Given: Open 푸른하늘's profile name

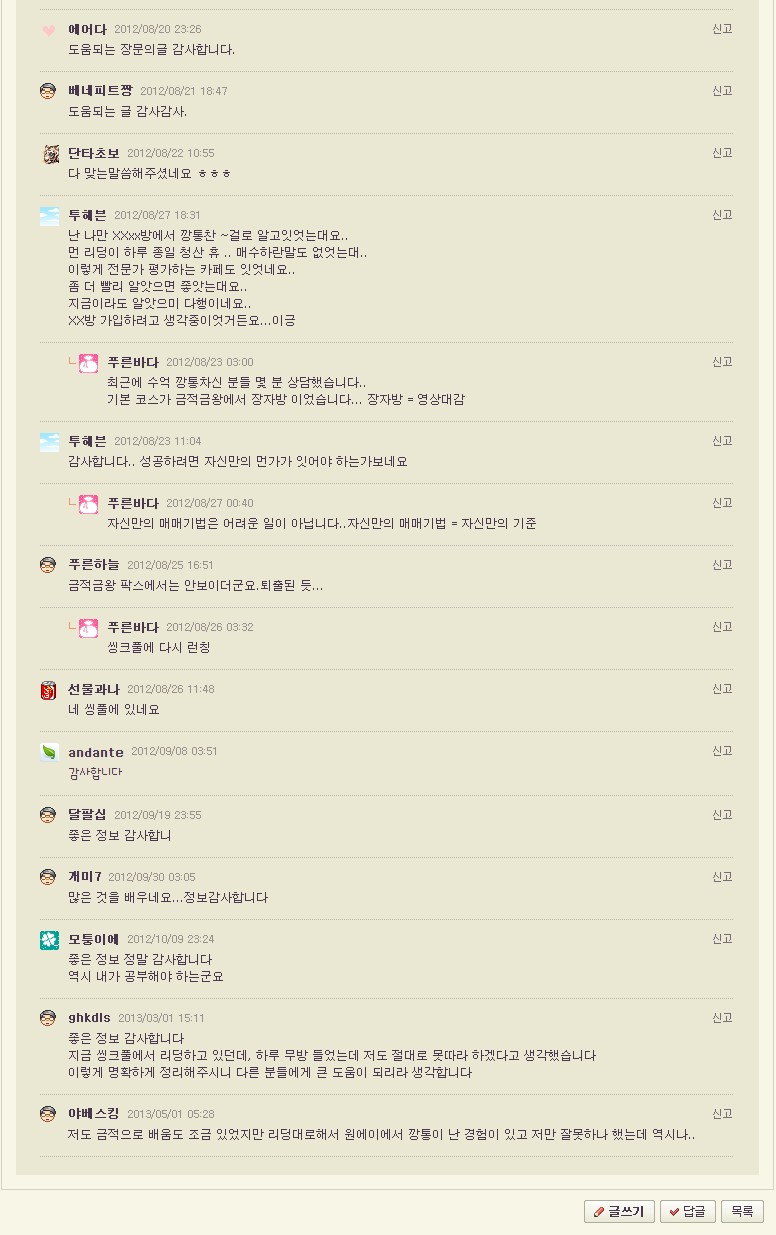Looking at the screenshot, I should pos(93,565).
